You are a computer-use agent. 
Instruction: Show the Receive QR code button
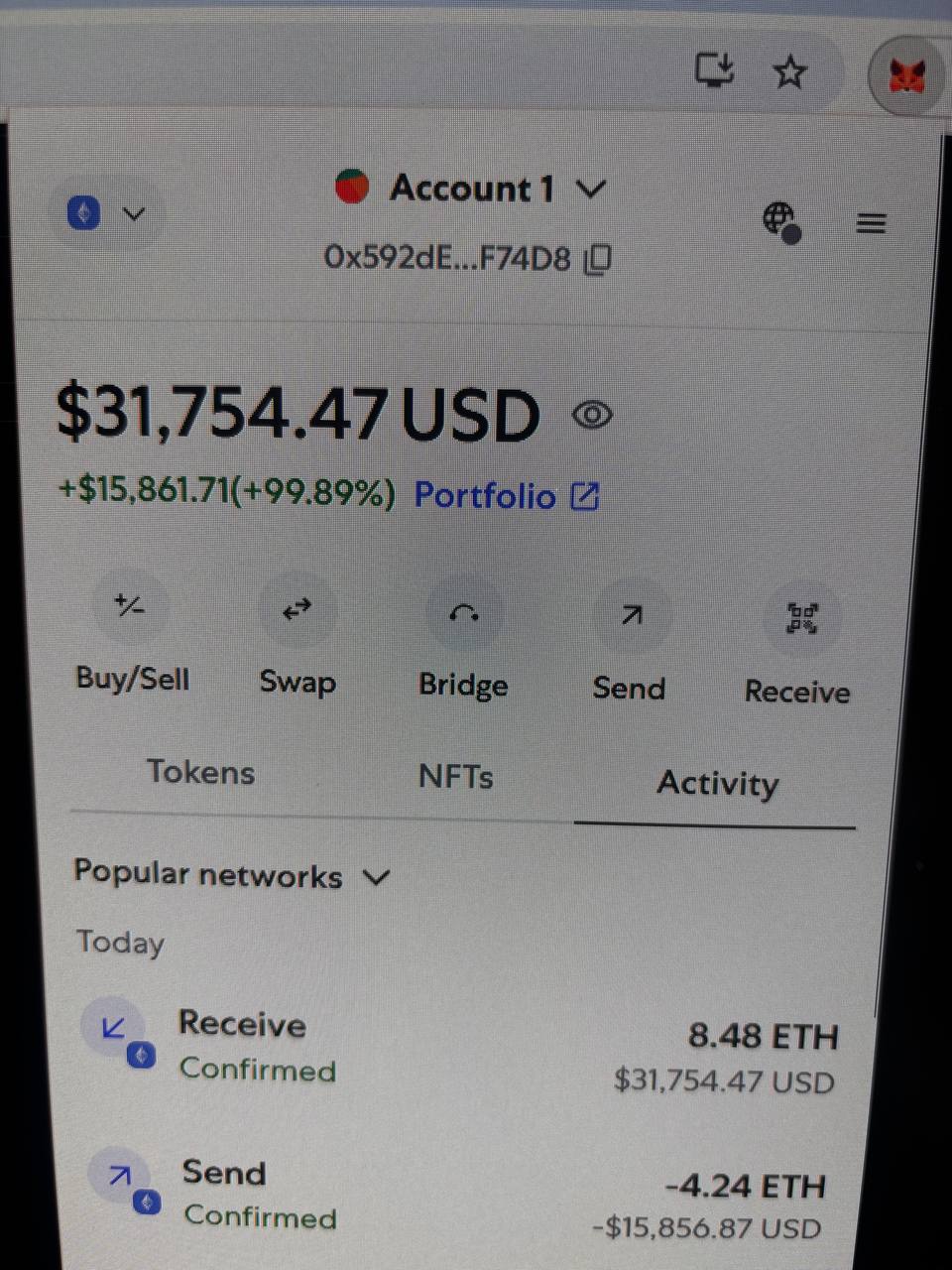[x=801, y=620]
